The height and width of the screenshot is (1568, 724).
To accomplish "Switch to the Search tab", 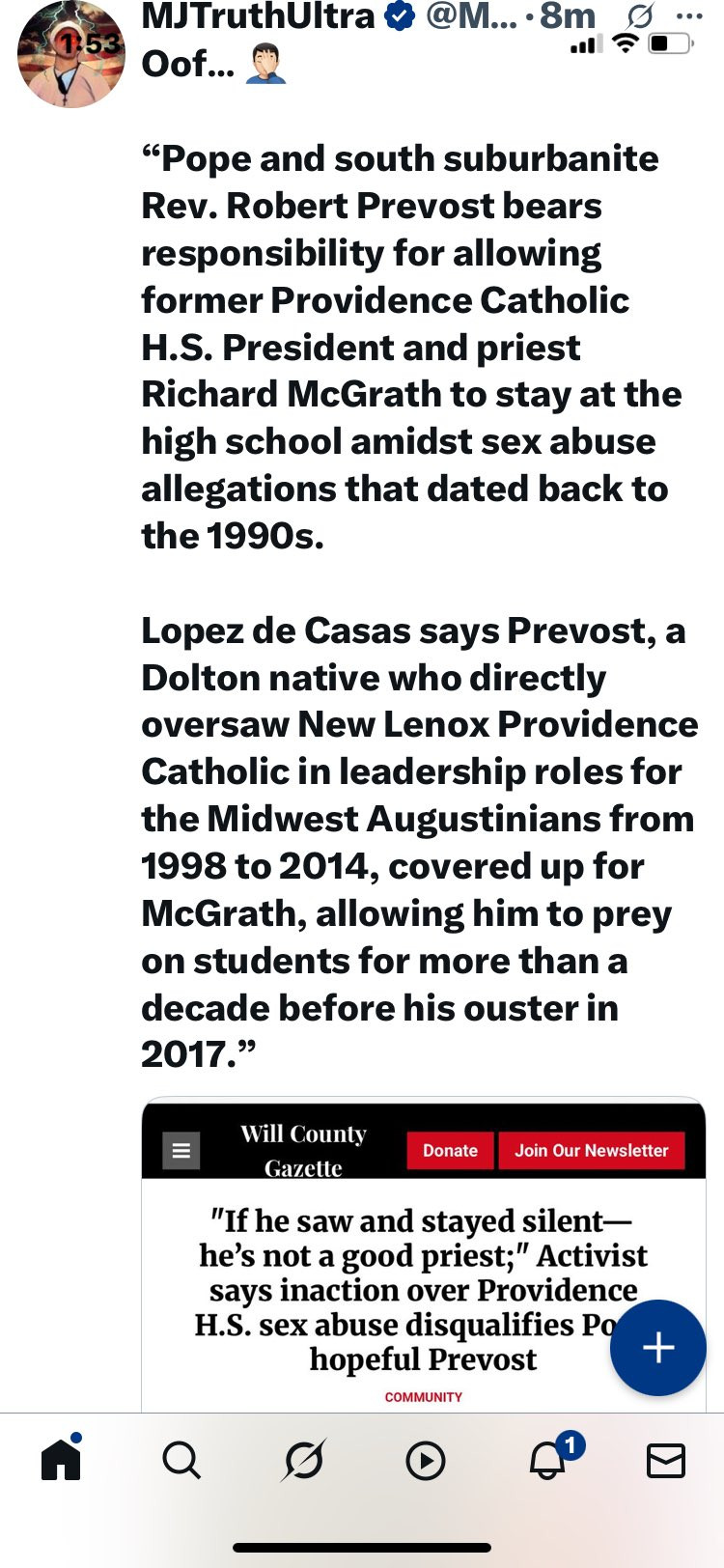I will click(181, 1461).
